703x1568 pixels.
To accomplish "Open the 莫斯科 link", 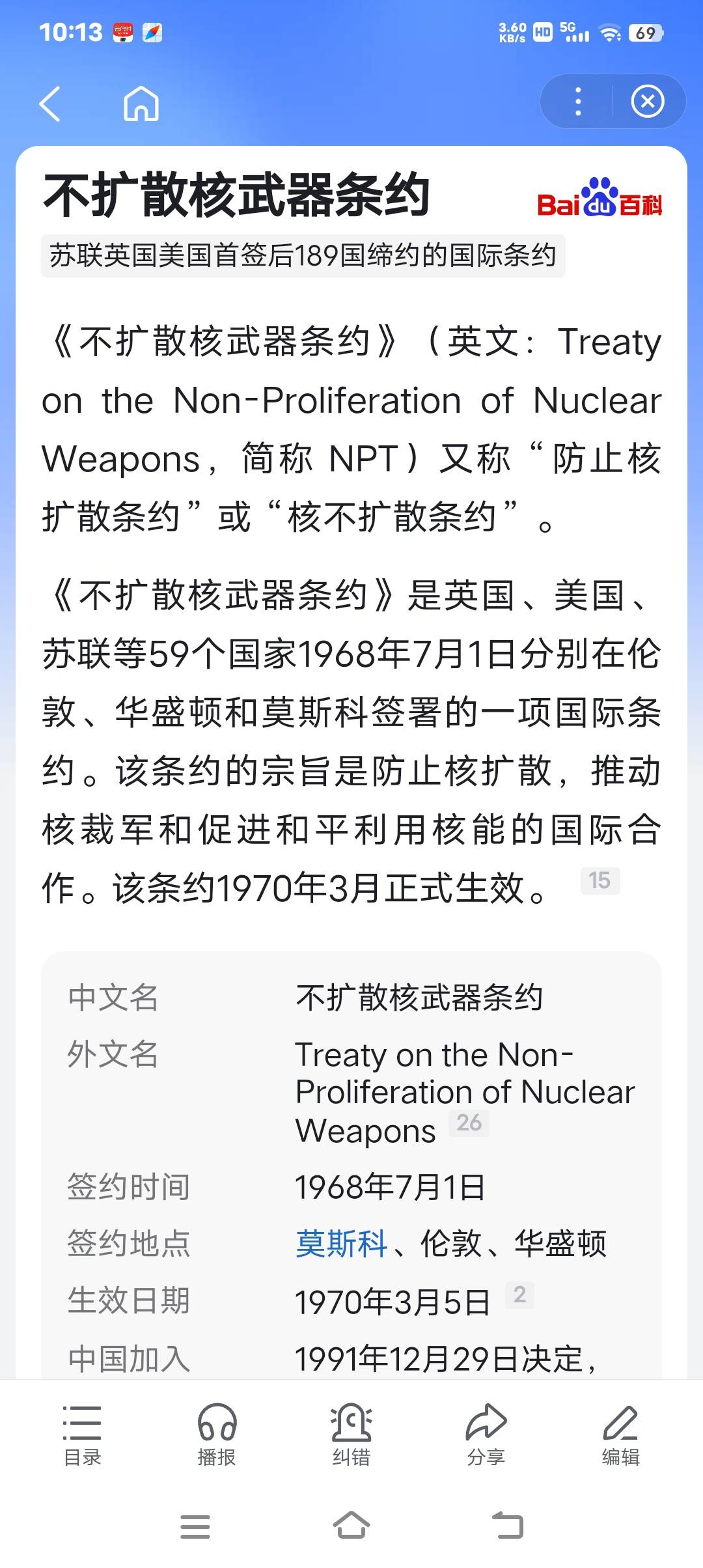I will 341,1244.
